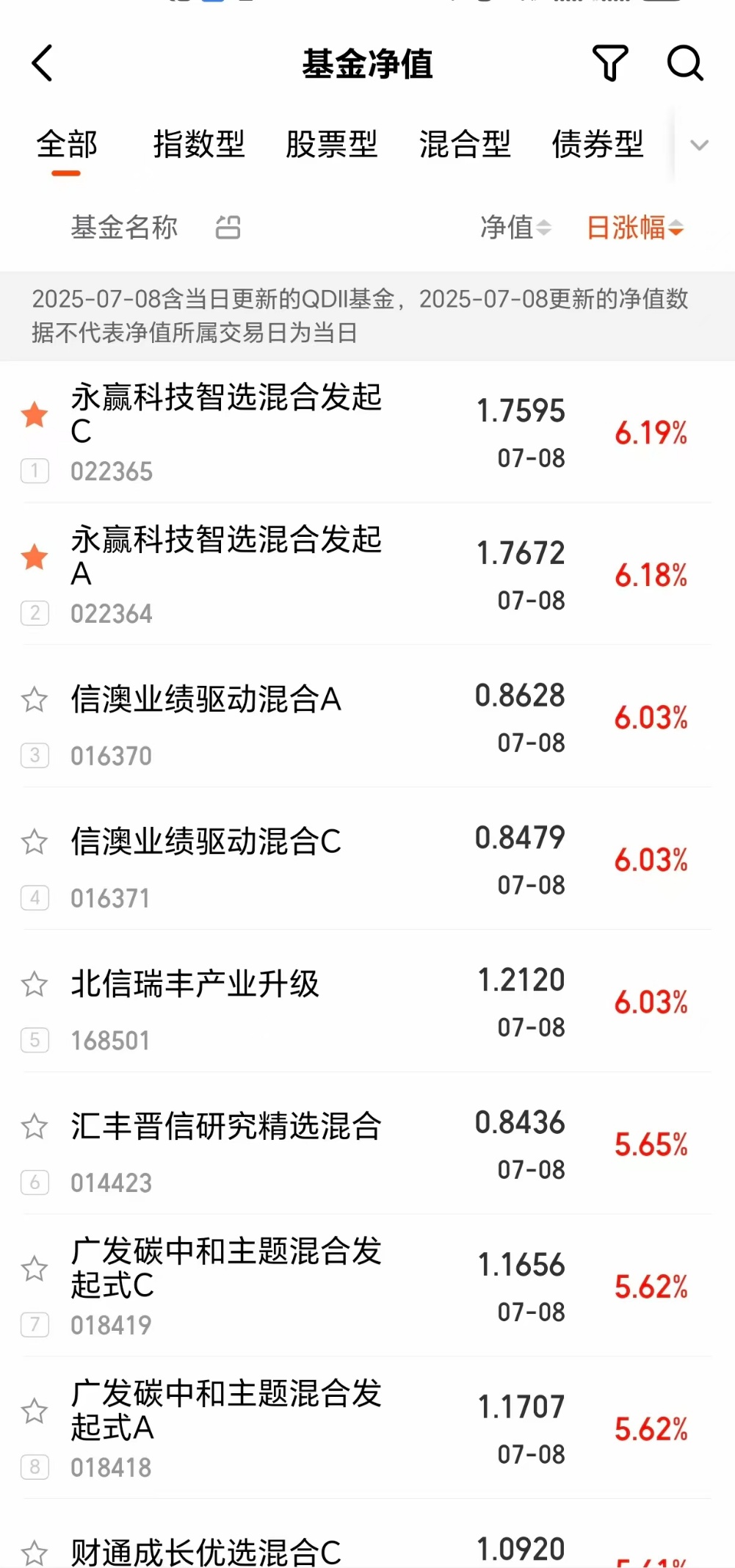
Task: Unfavorite 永赢科技智选混合发起A star
Action: (x=35, y=557)
